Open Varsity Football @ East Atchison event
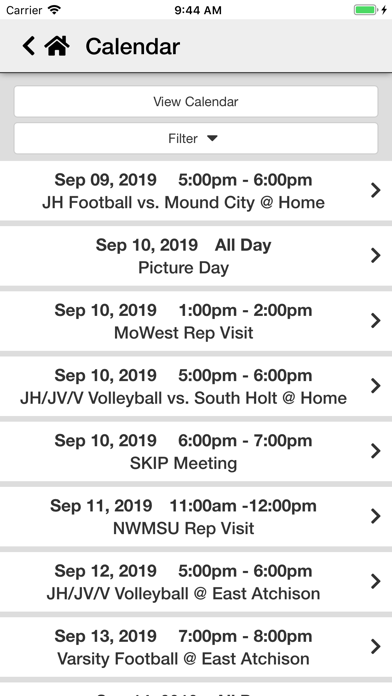 (196, 648)
